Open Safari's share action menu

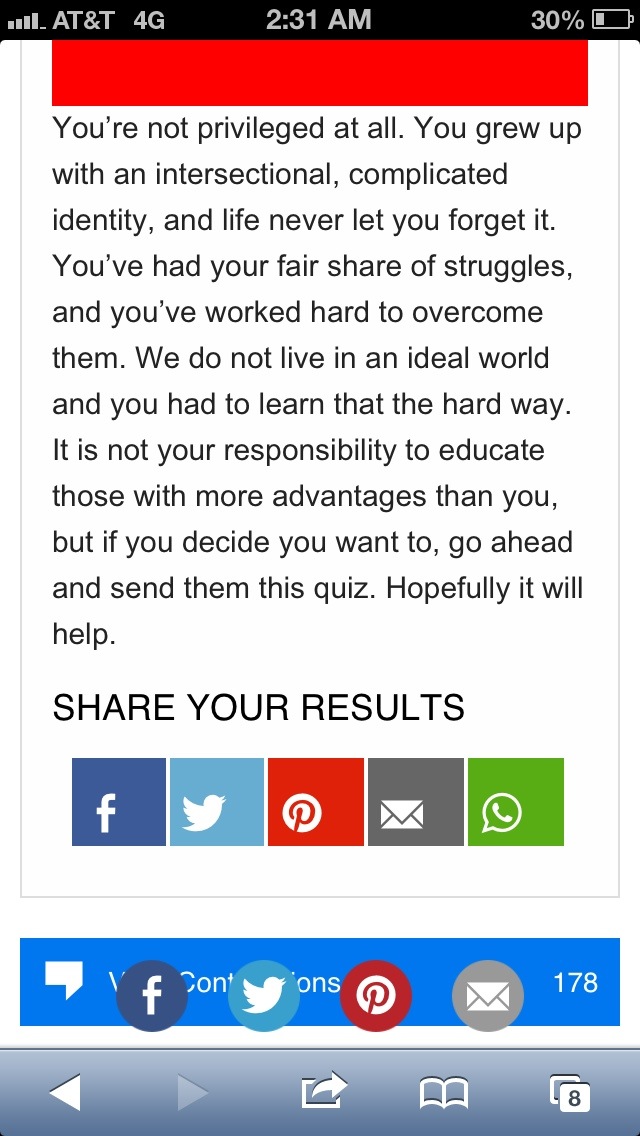pos(324,1092)
